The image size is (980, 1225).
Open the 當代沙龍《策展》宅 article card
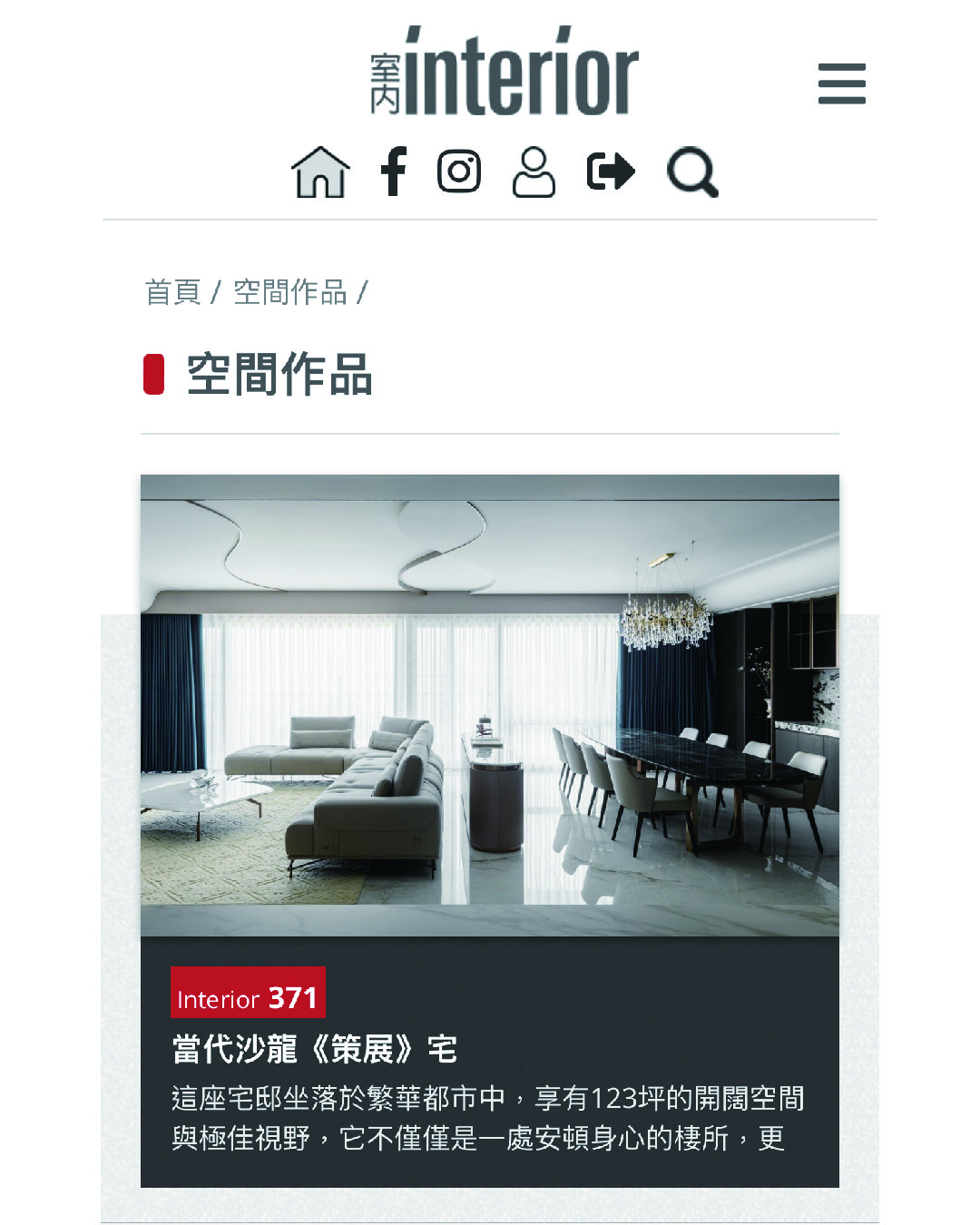(x=314, y=1049)
